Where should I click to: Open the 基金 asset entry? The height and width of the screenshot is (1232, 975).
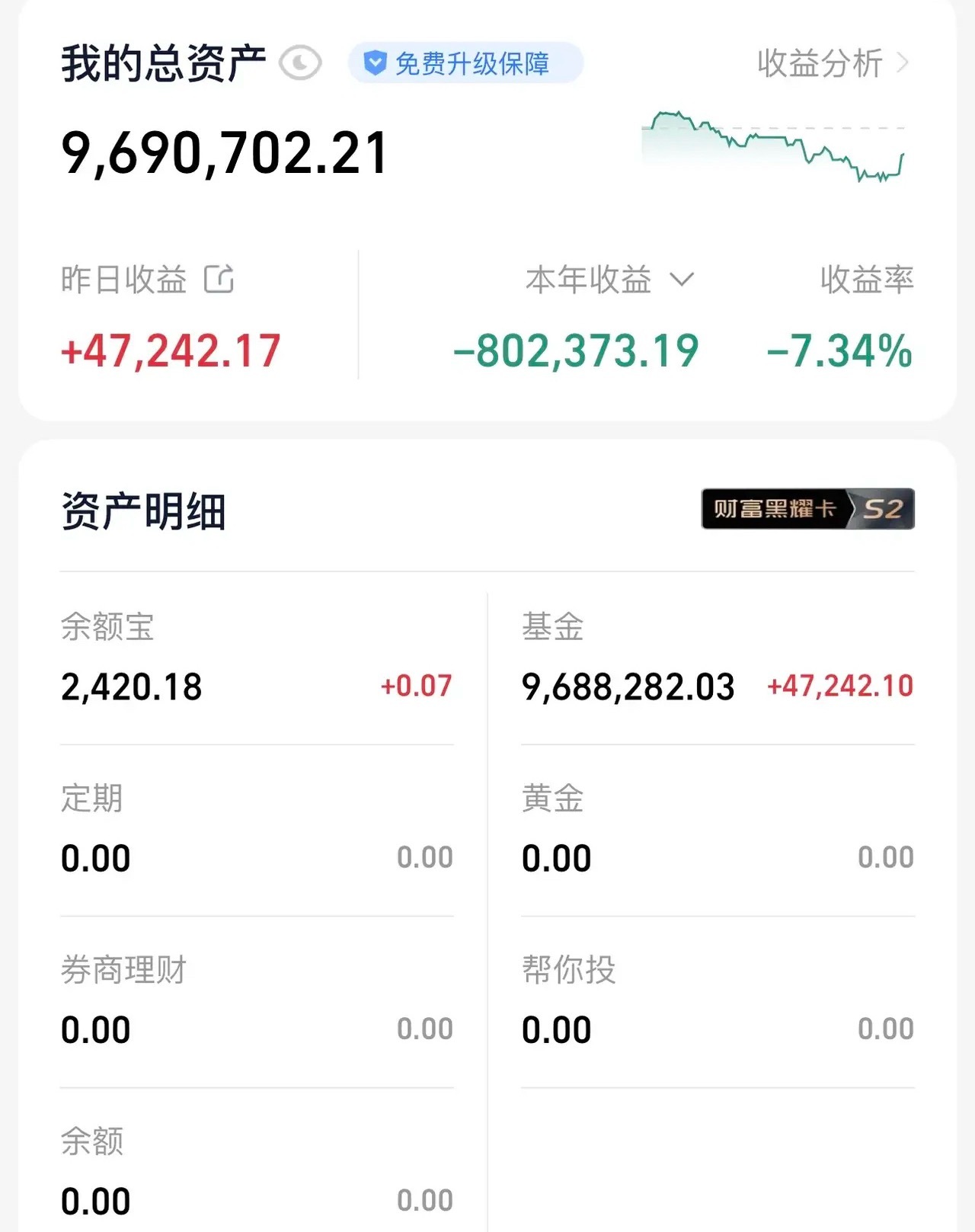[716, 659]
